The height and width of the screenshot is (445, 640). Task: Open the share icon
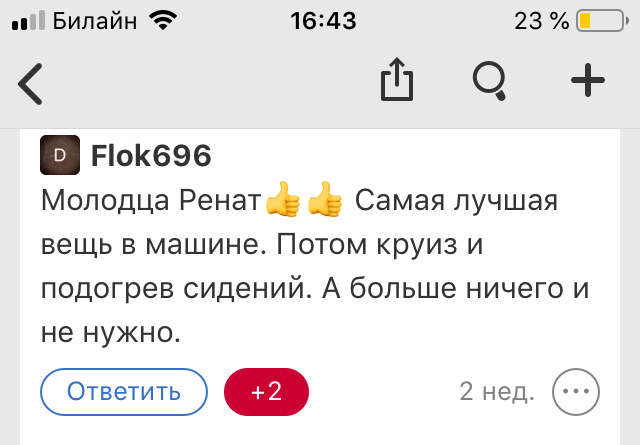[x=397, y=81]
